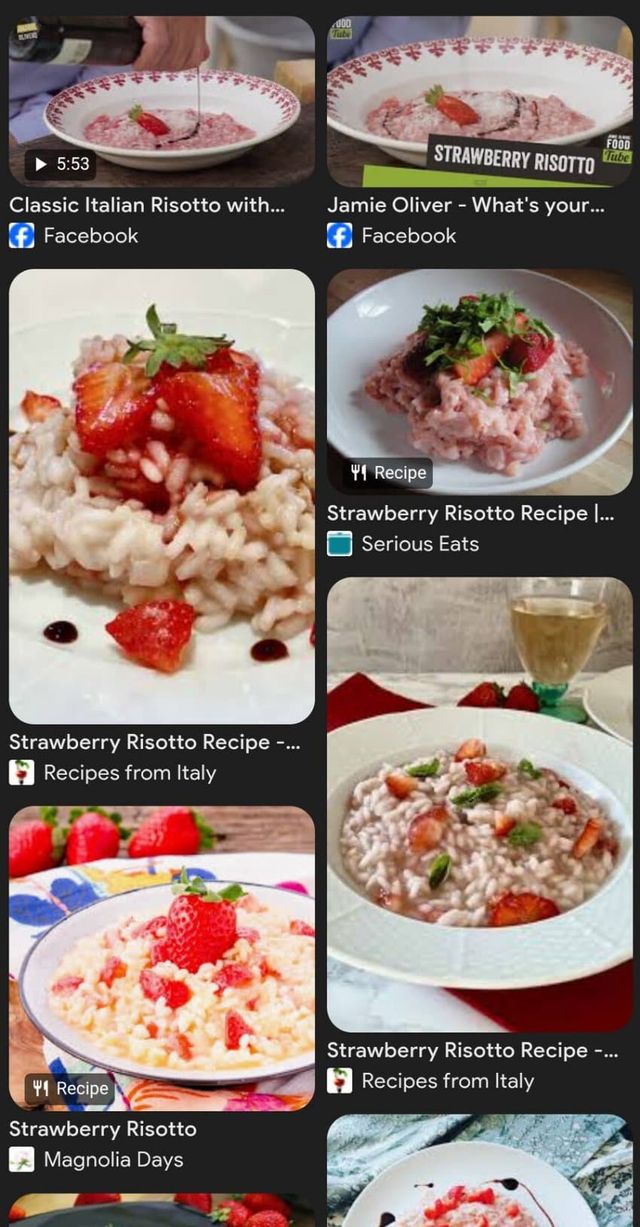Open the Jamie Oliver strawberry risotto result
This screenshot has height=1227, width=640.
[x=479, y=100]
